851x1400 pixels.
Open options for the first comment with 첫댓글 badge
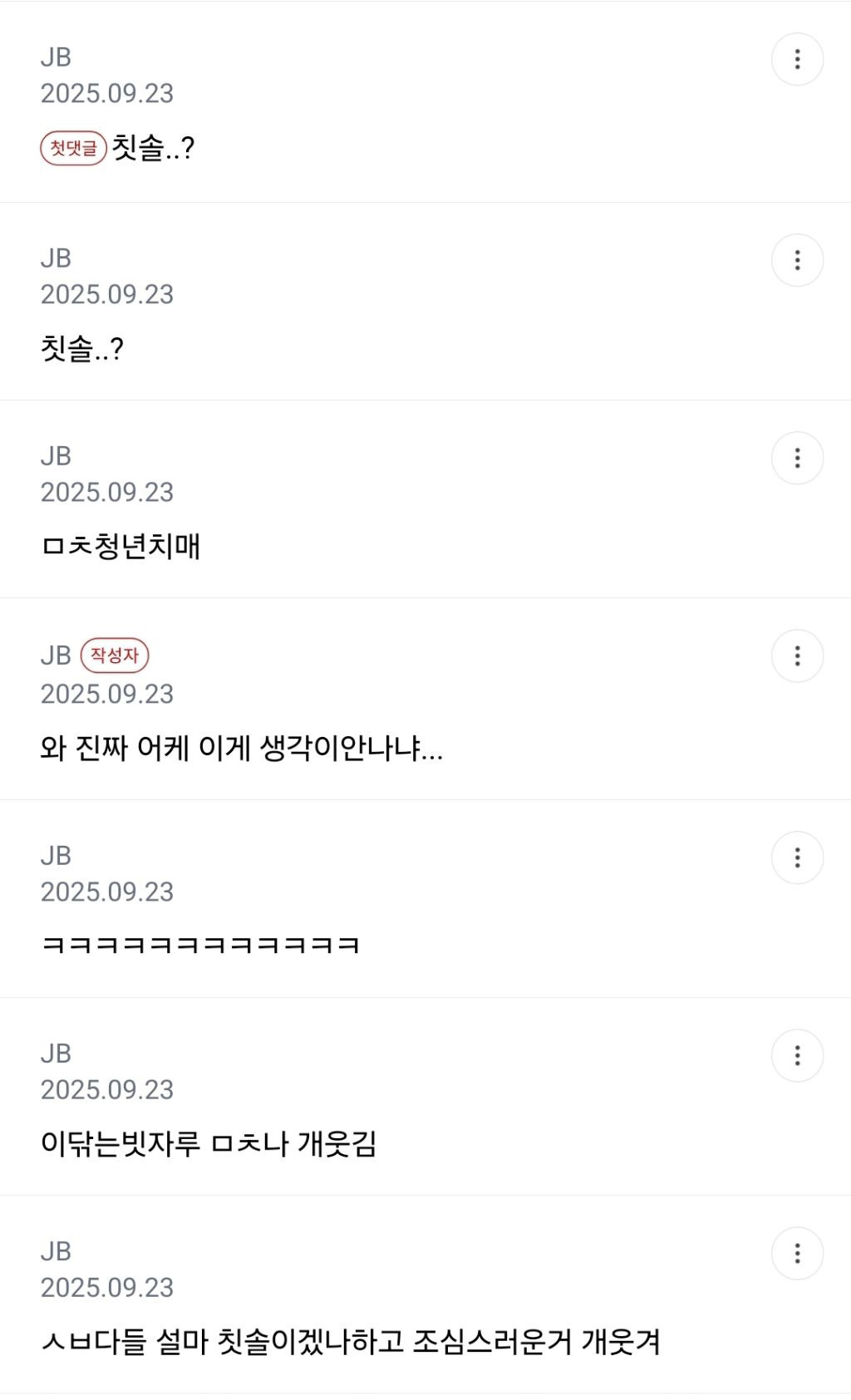pos(797,59)
